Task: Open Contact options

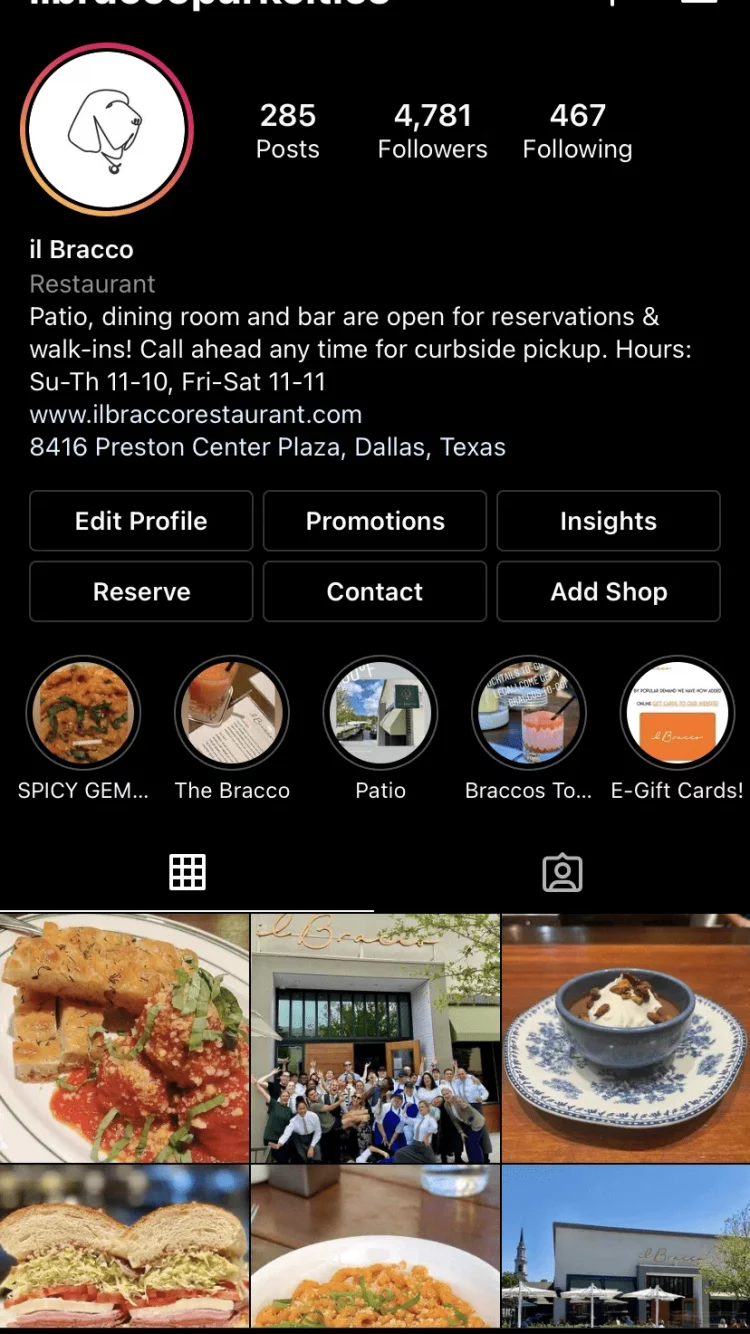Action: [375, 592]
